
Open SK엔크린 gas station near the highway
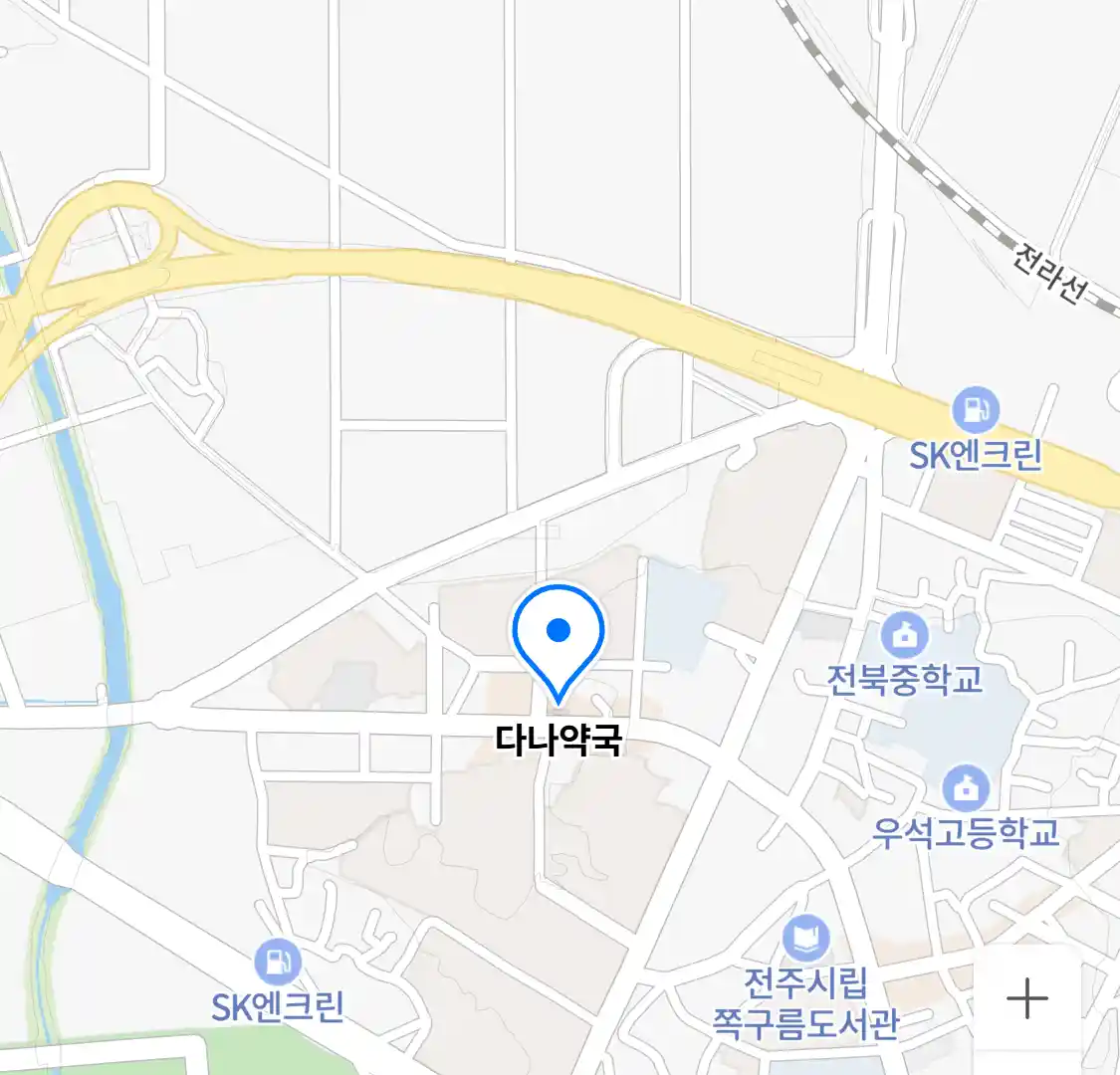point(976,410)
